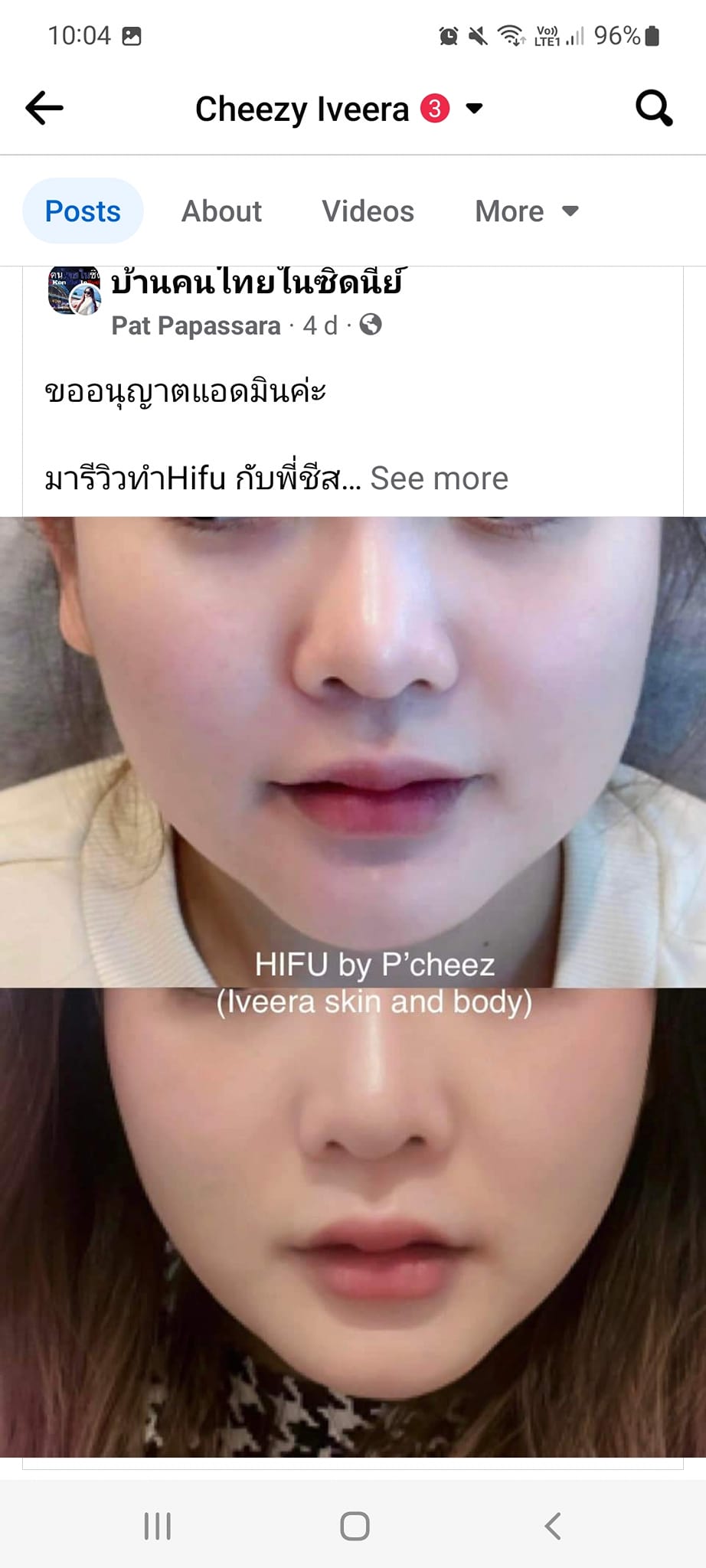Screen dimensions: 706x1568
Task: Expand the post with See more
Action: pos(439,479)
